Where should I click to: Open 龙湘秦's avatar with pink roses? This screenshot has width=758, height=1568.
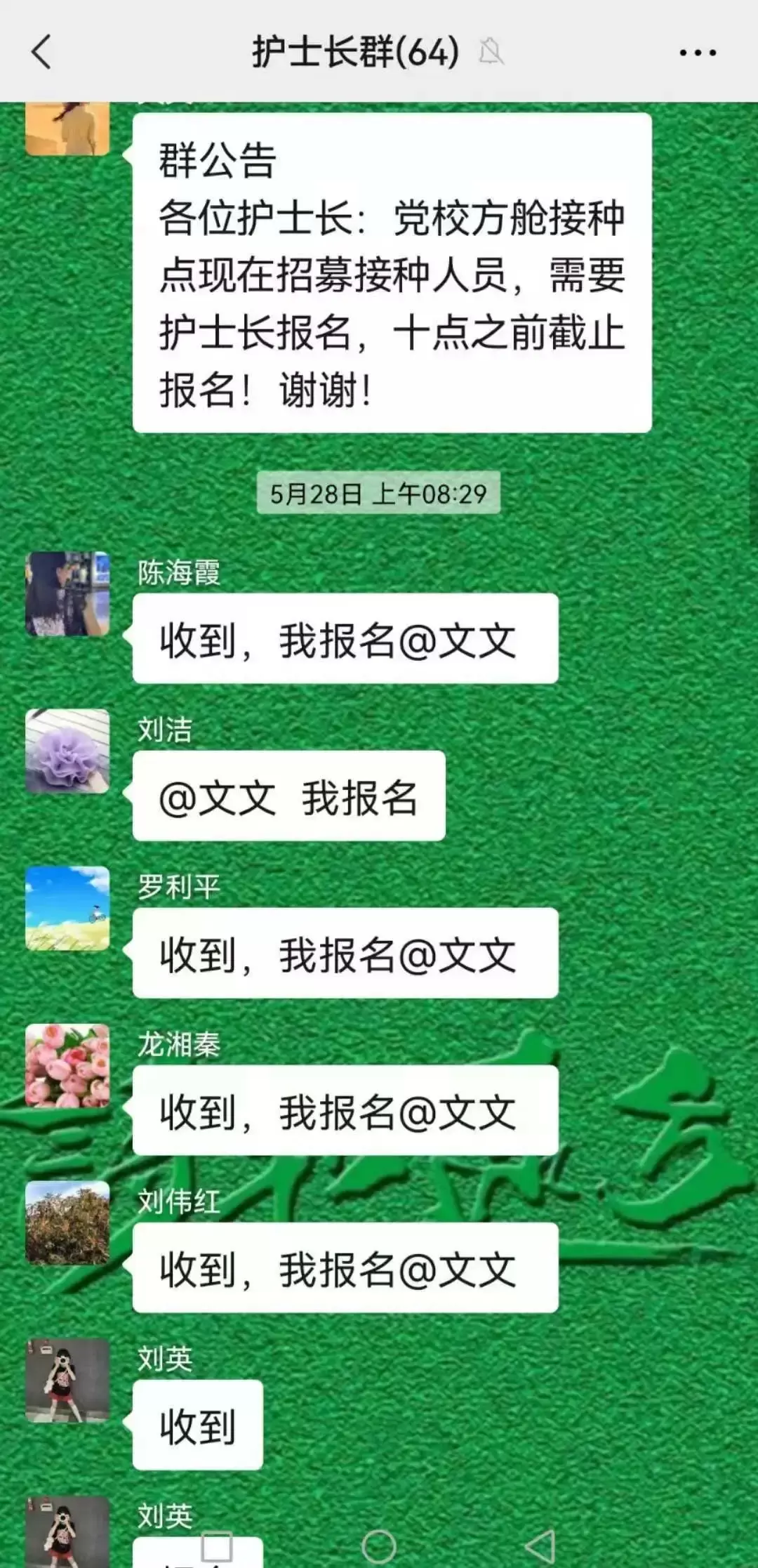point(67,1066)
